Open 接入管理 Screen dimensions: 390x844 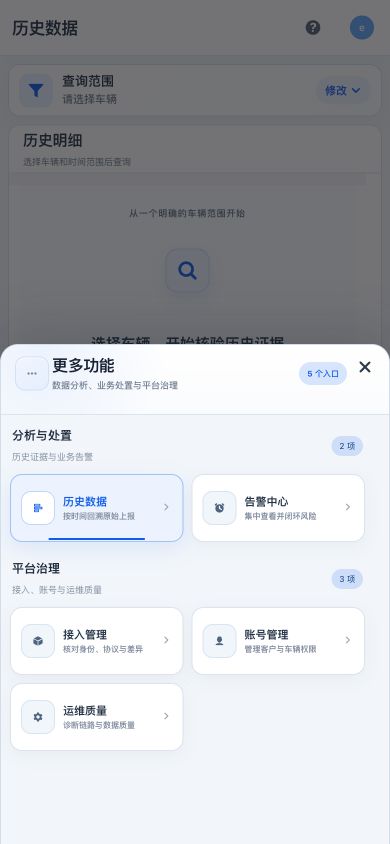click(97, 641)
